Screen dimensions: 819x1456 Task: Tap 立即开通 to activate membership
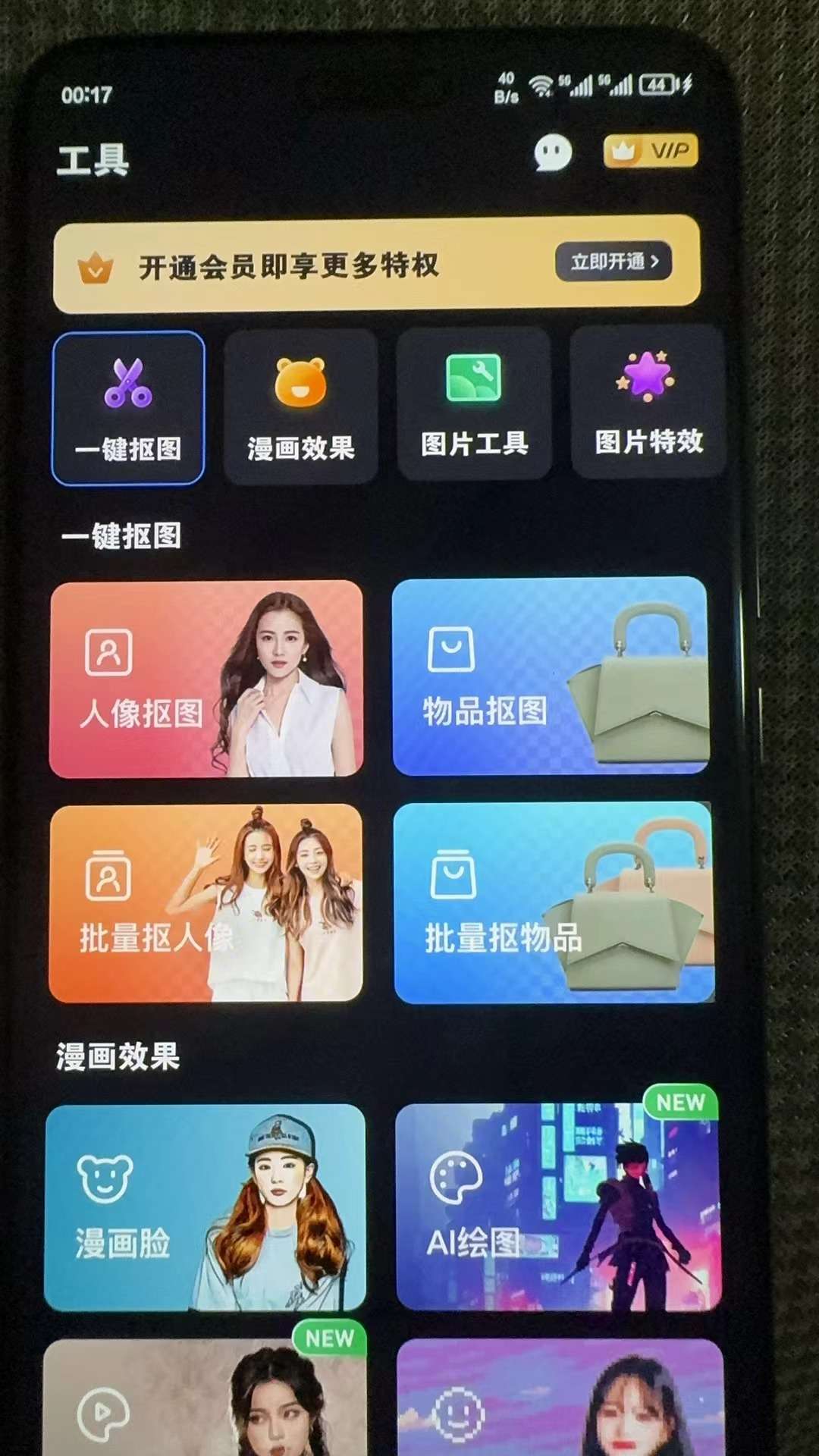click(x=613, y=262)
